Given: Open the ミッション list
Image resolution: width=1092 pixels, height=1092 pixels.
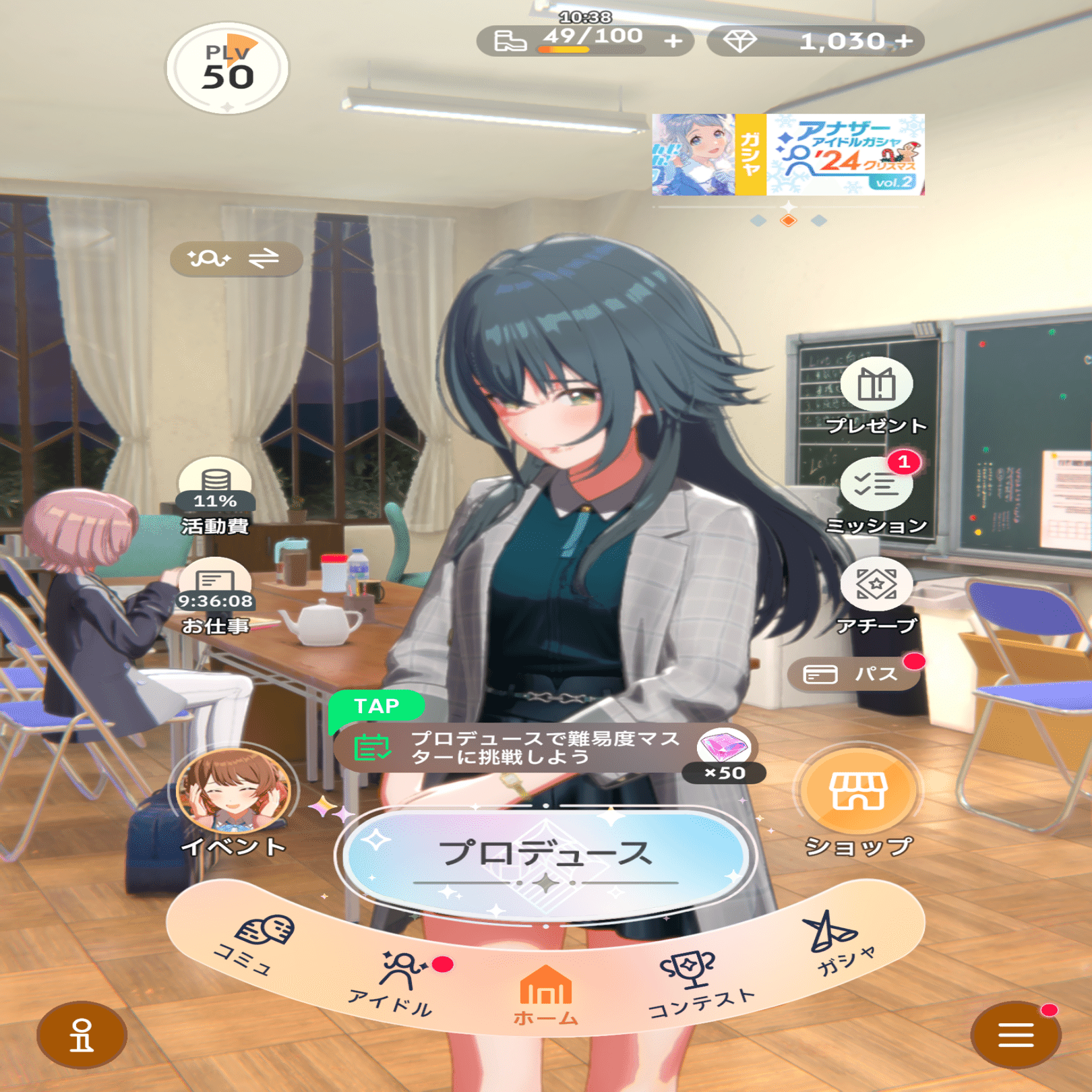Looking at the screenshot, I should [876, 496].
